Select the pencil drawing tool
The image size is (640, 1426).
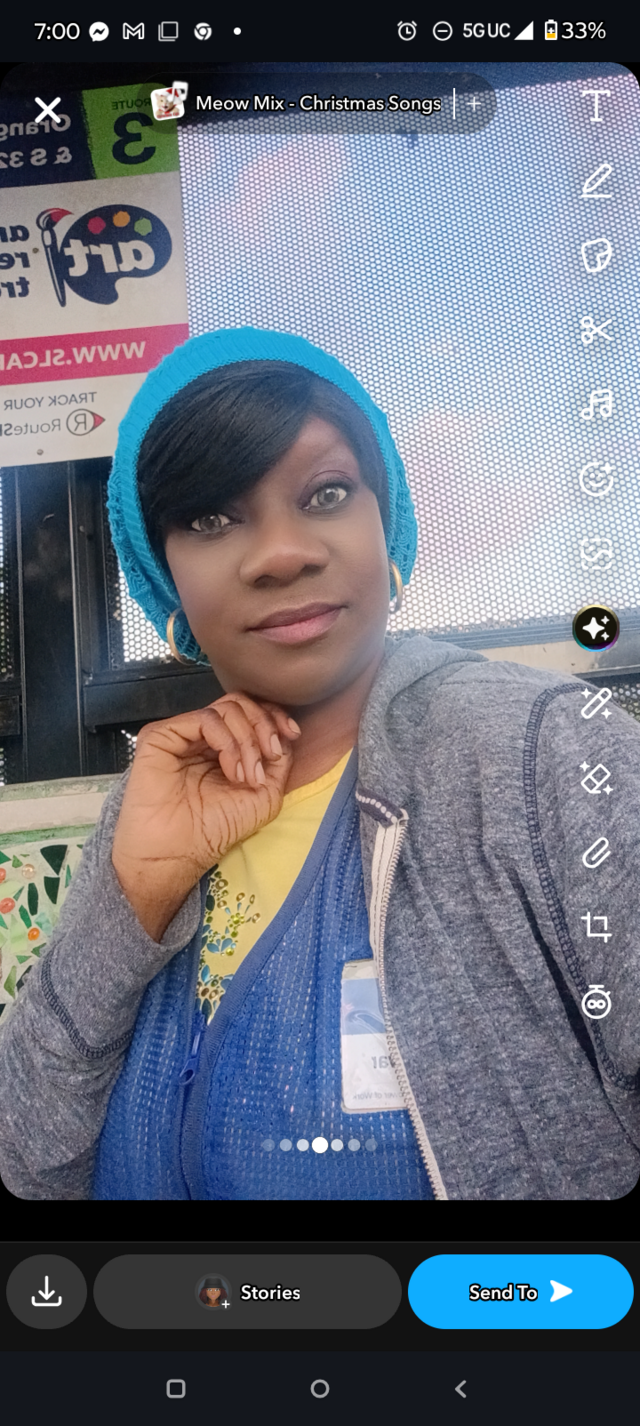(x=597, y=181)
